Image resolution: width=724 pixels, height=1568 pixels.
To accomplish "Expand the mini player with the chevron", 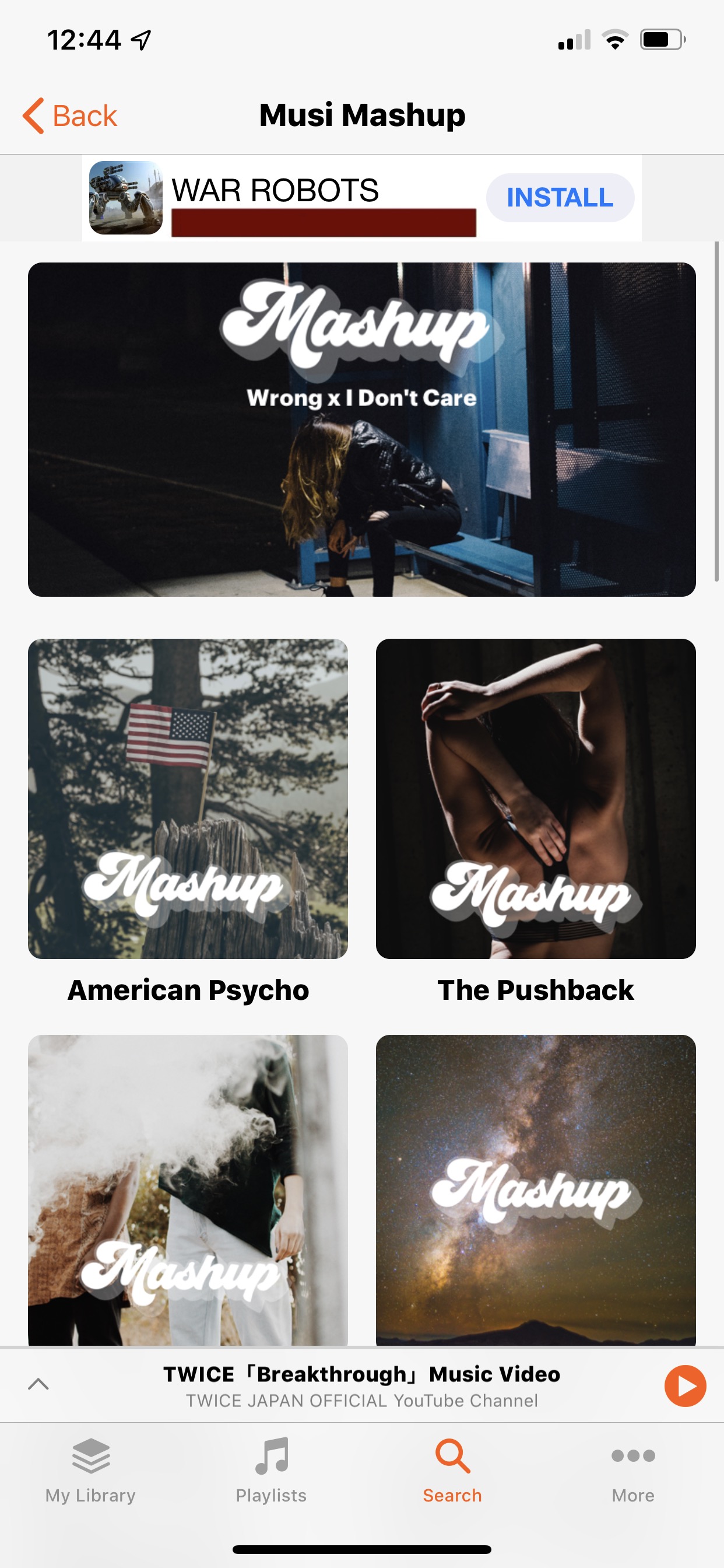I will pos(38,1384).
